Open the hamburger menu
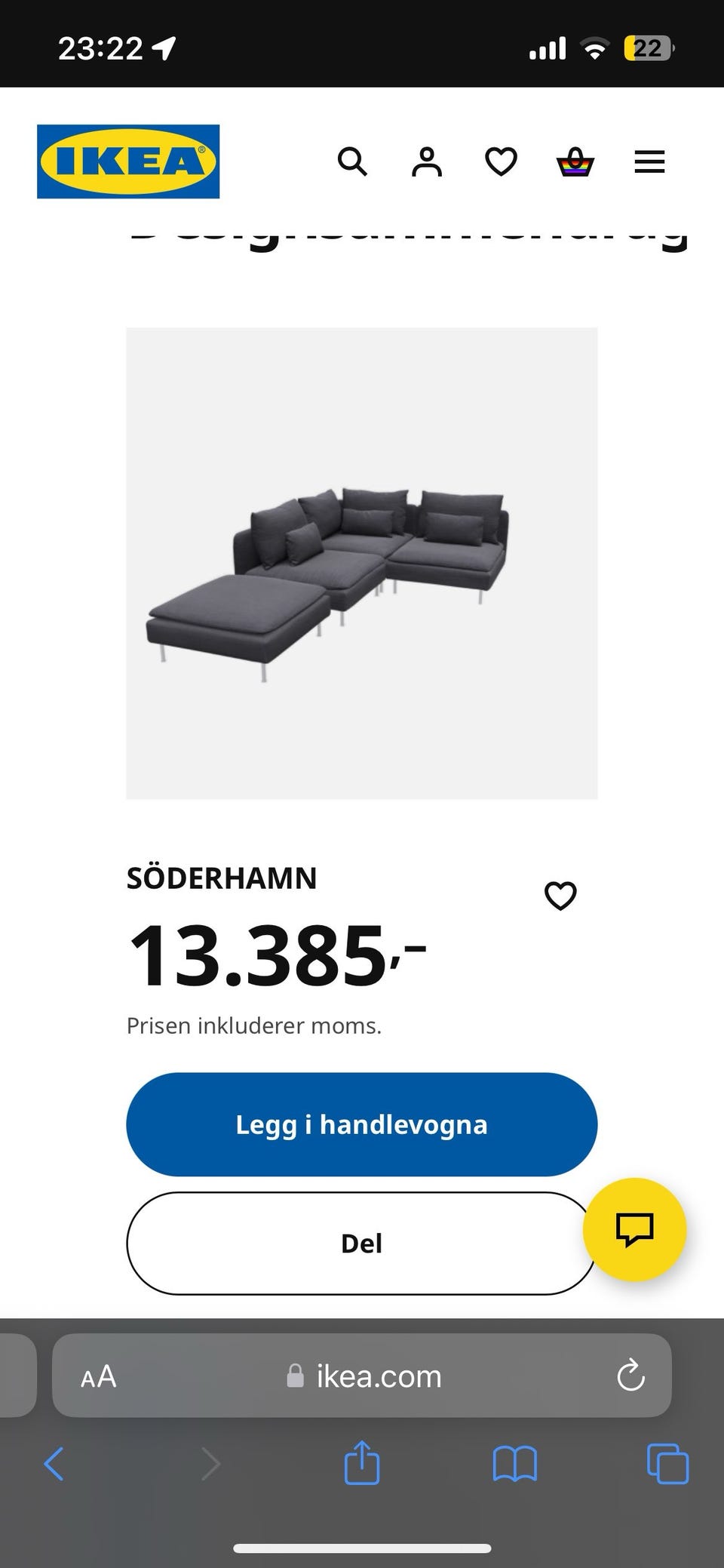This screenshot has width=724, height=1568. pyautogui.click(x=649, y=161)
